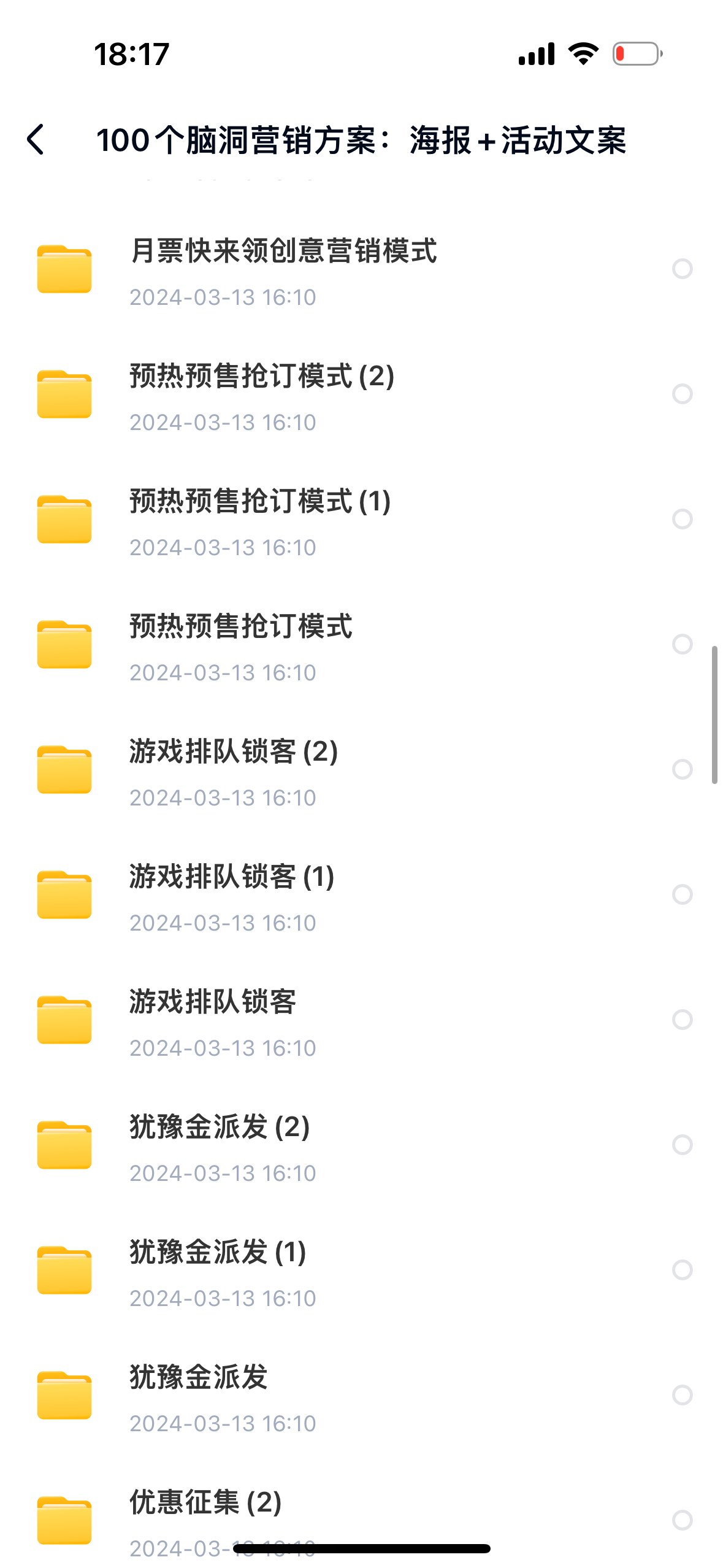Open folder 游戏排队锁客 without a number
This screenshot has height=1568, width=723.
(213, 1002)
